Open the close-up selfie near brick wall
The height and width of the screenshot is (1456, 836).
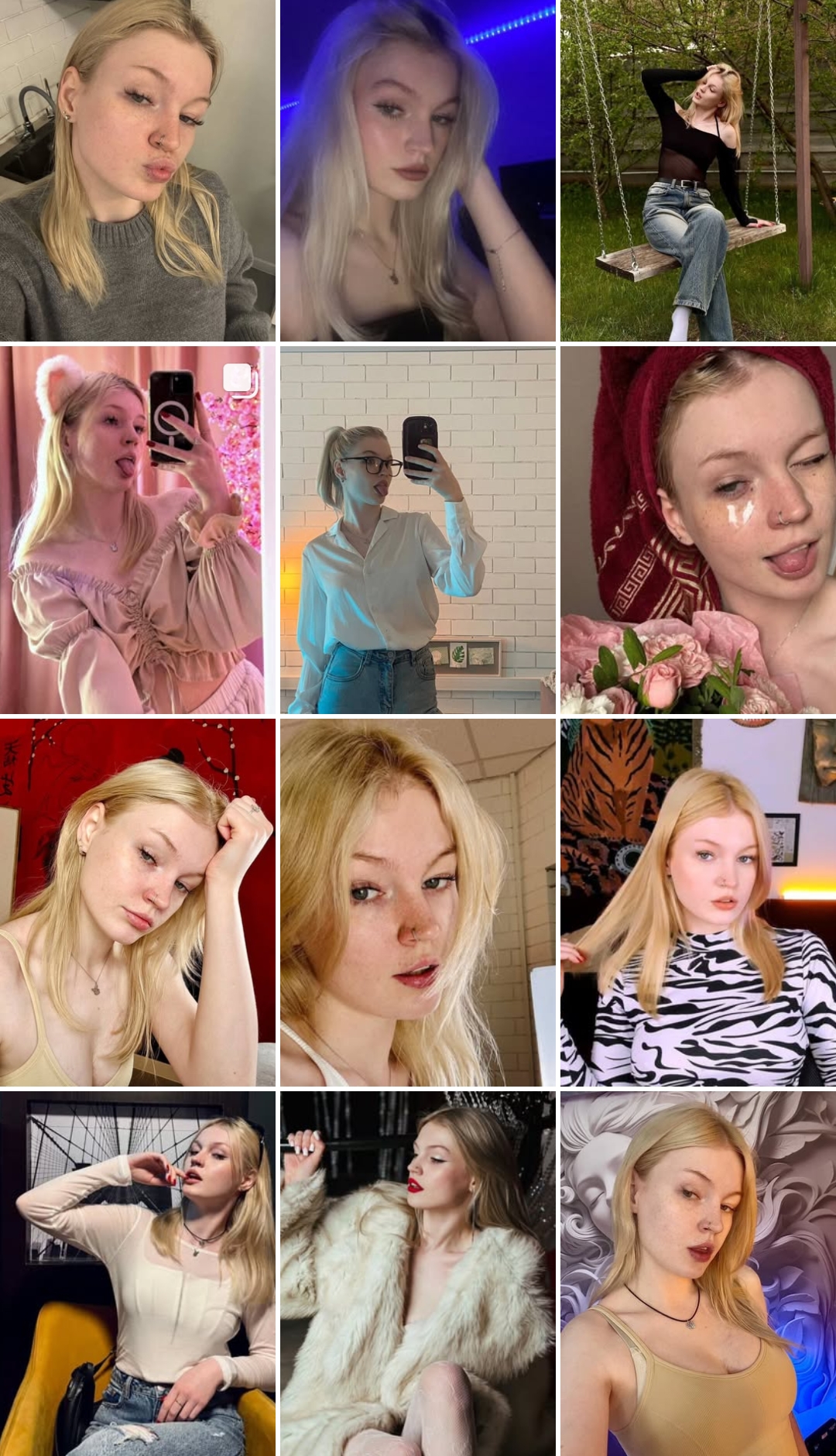417,902
